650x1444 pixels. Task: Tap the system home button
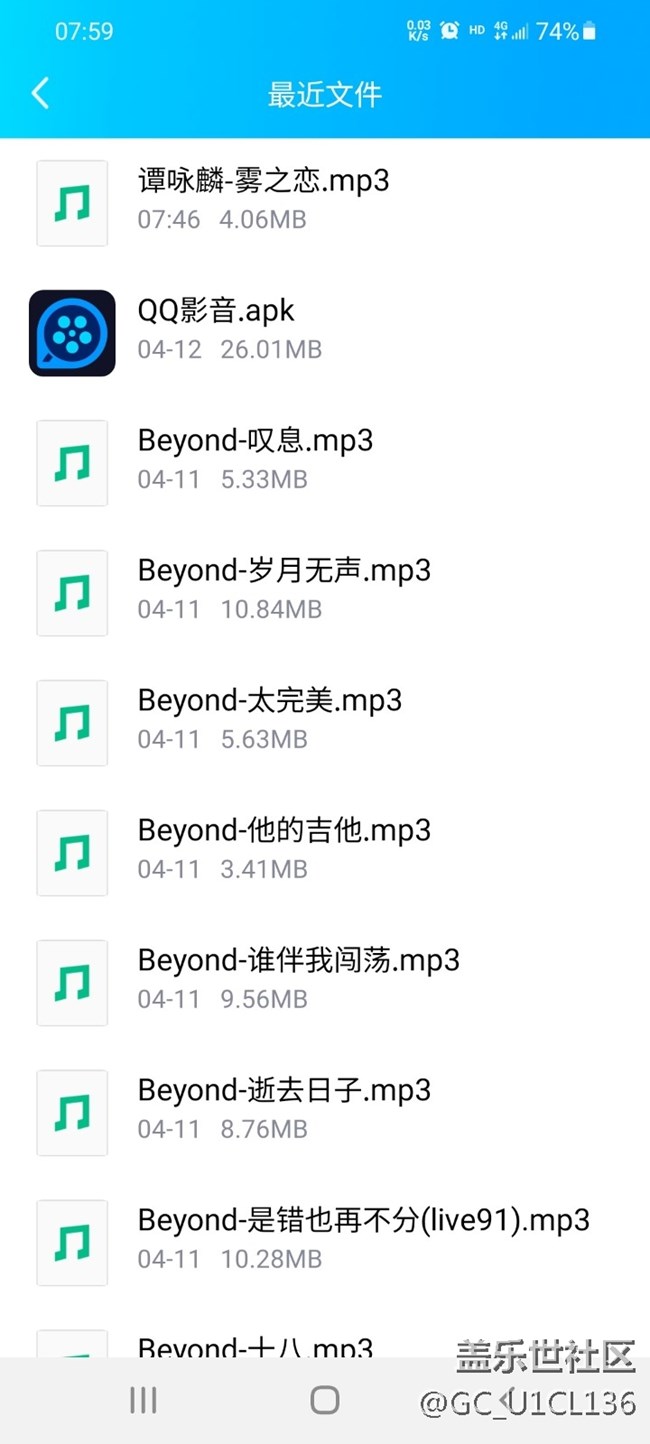(325, 1400)
